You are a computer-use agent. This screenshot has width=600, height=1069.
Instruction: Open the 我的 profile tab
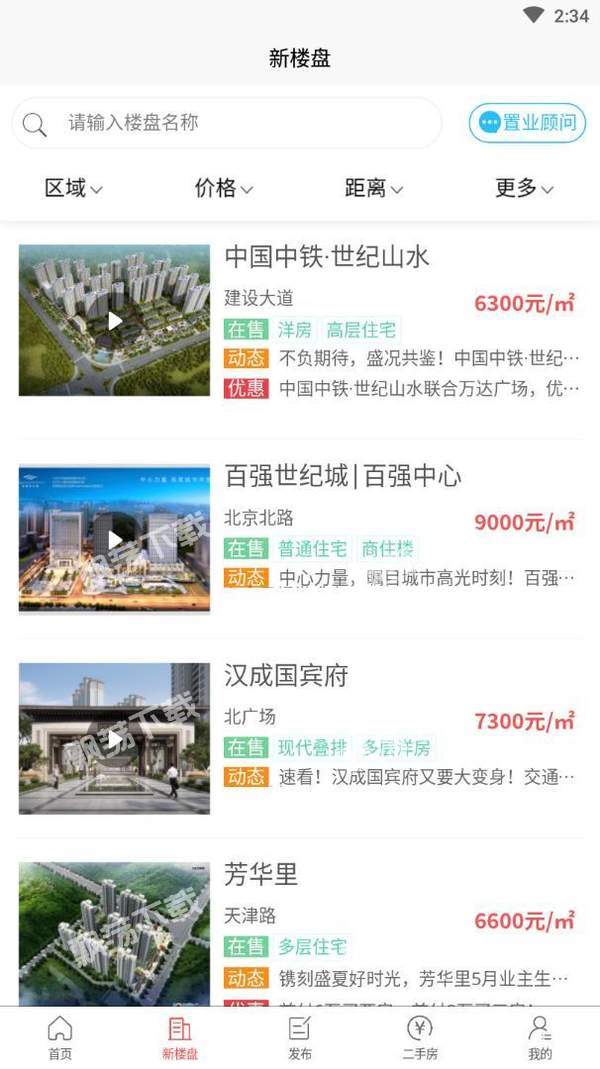click(540, 1038)
